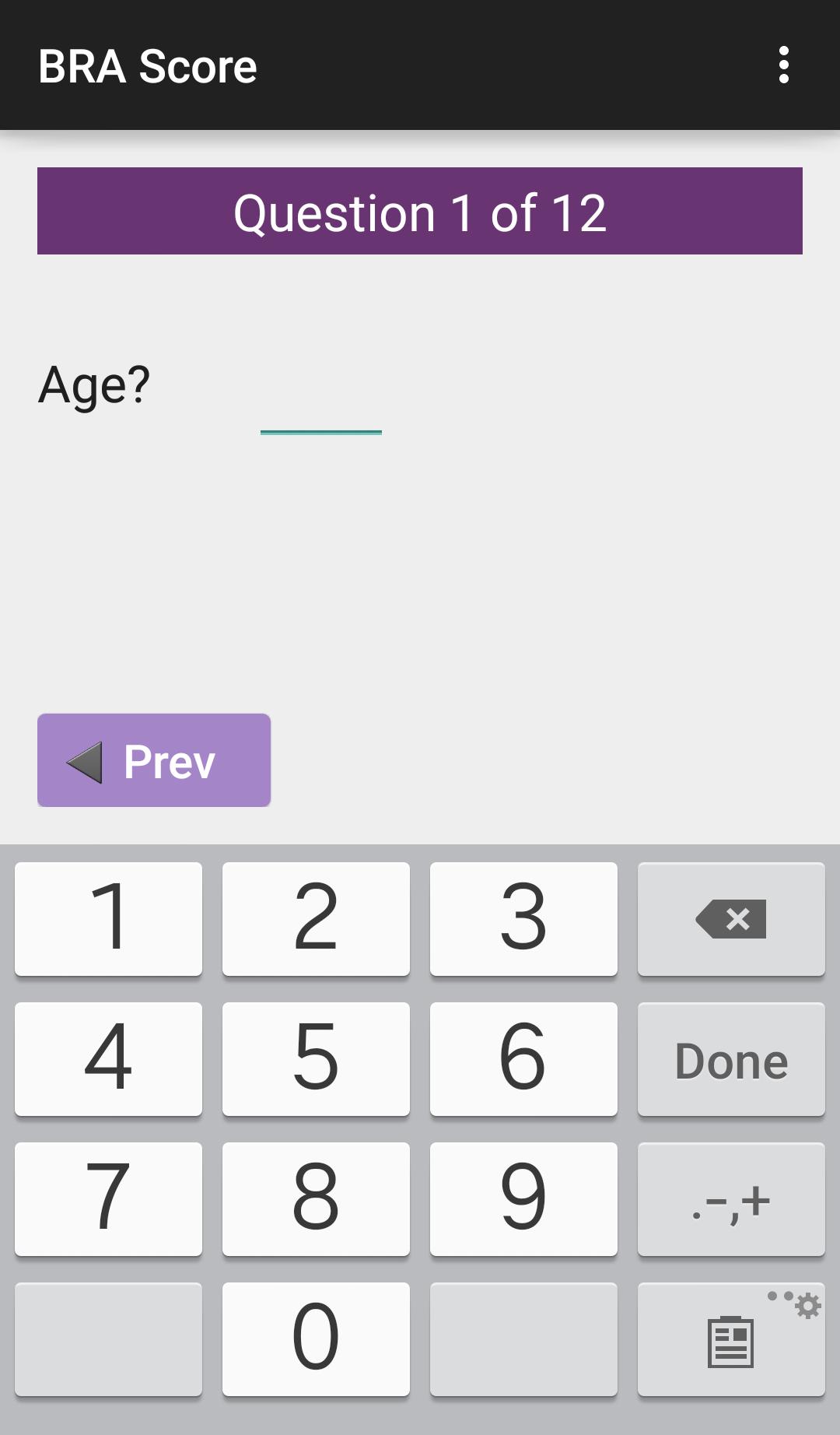Open the keyboard clipboard settings key
This screenshot has height=1435, width=840.
pos(730,1339)
